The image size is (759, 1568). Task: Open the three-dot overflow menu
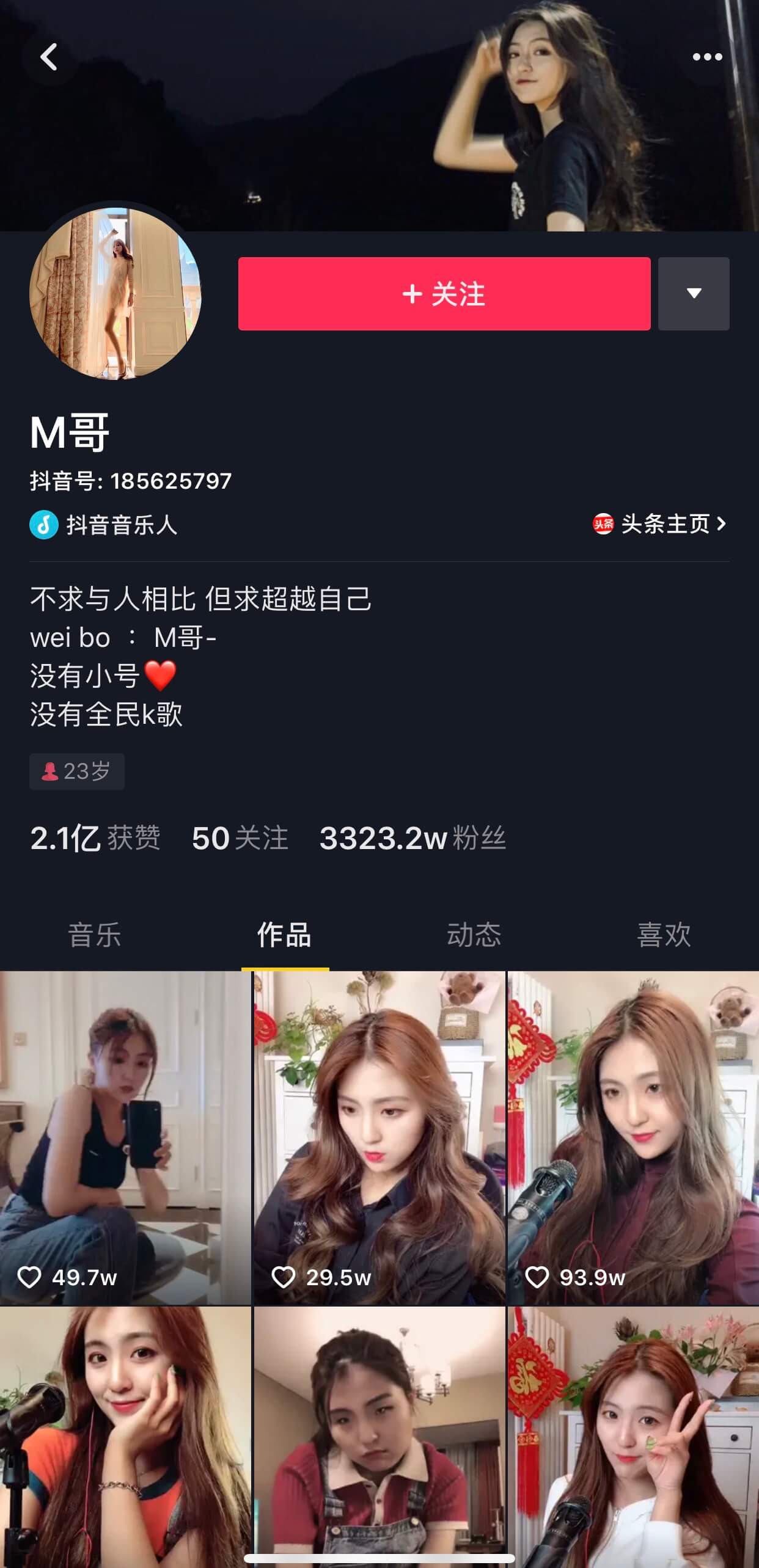(707, 57)
